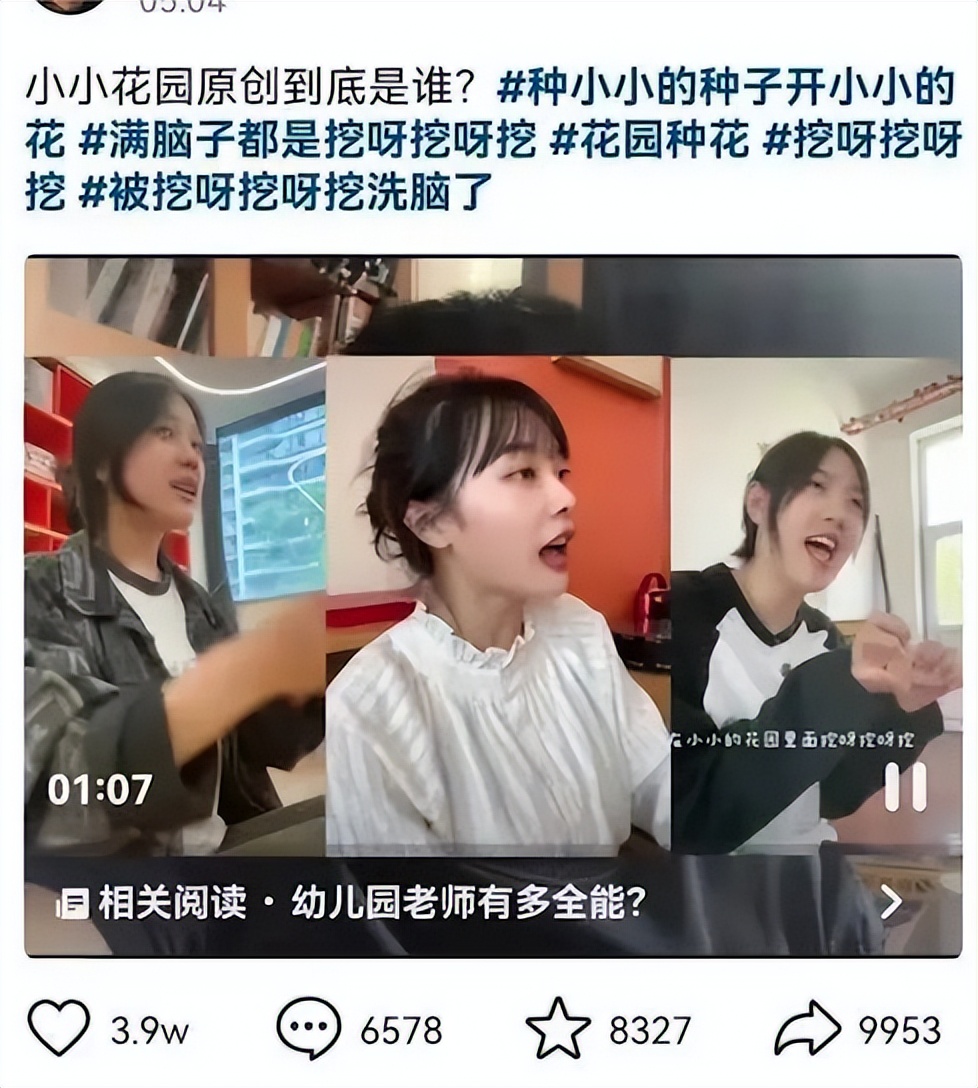This screenshot has width=978, height=1088.
Task: Open the hashtag #被挖呀挖呀挖洗脑了
Action: click(284, 192)
